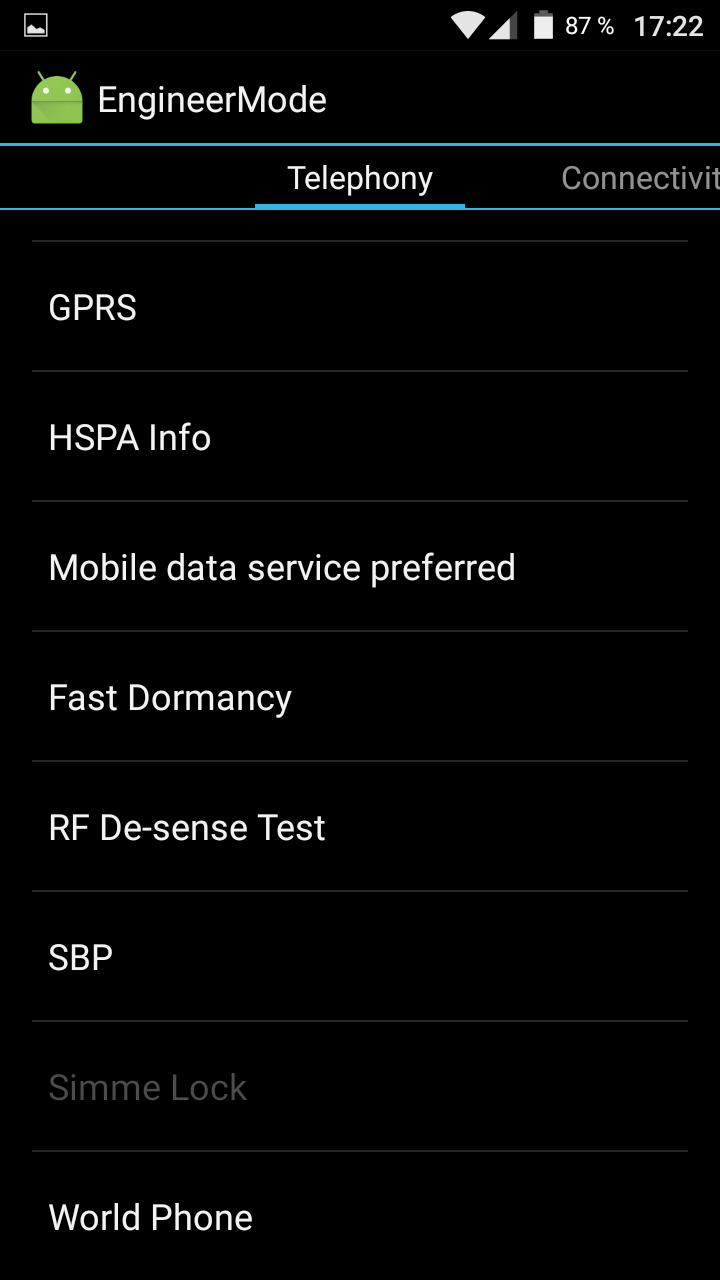Open Fast Dormancy option

pyautogui.click(x=360, y=697)
